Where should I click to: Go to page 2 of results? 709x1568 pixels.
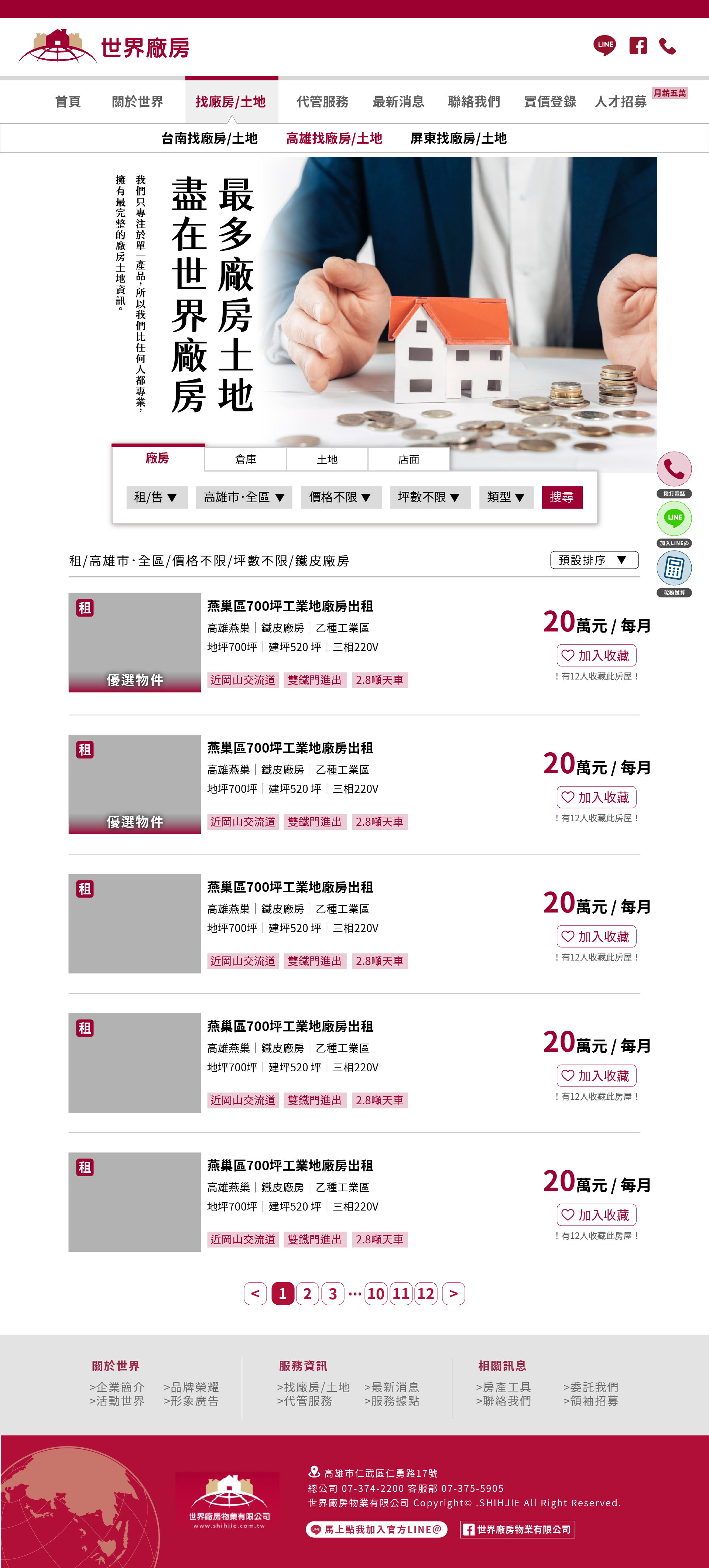(x=307, y=1294)
